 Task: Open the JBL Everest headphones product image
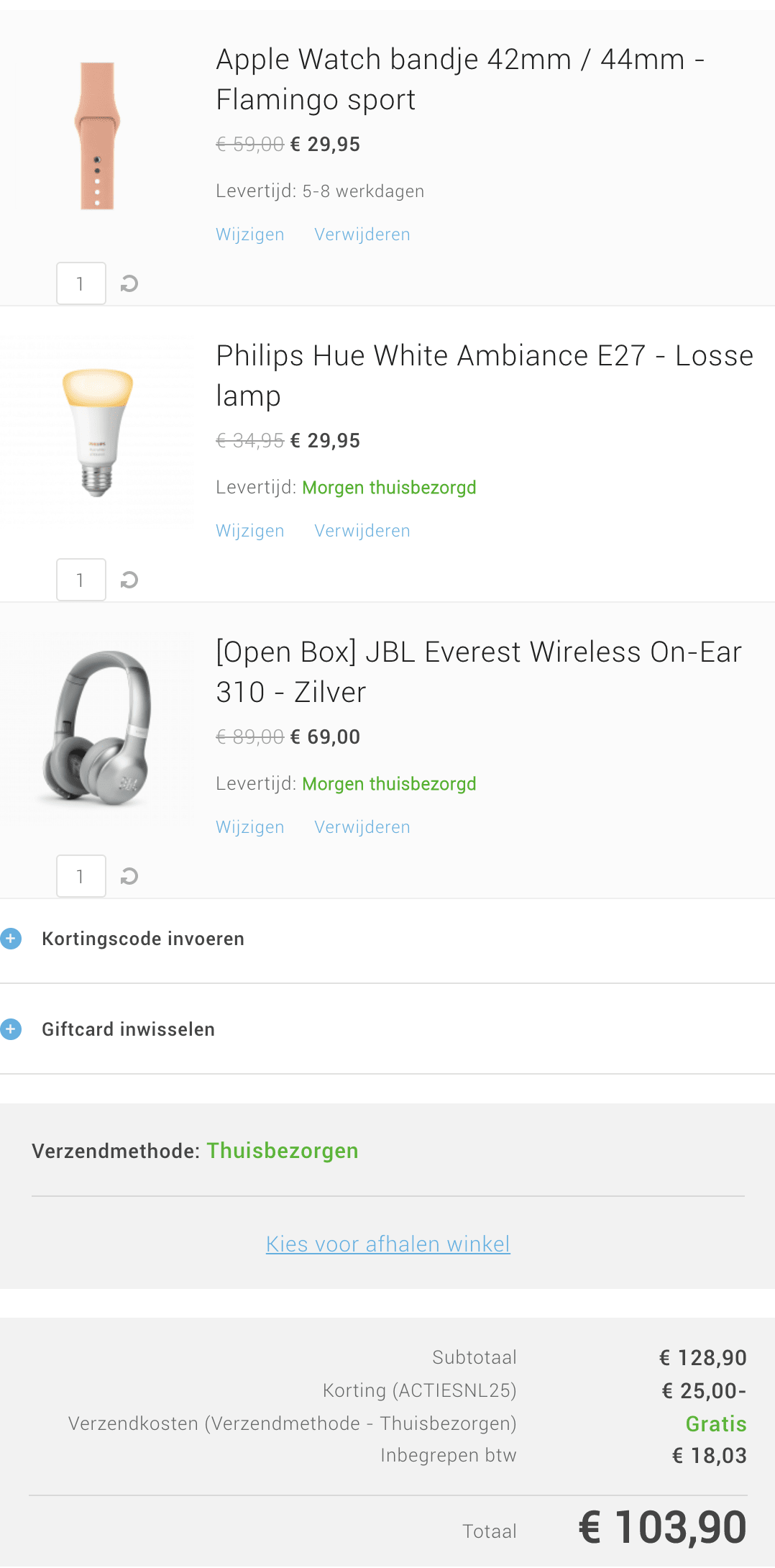coord(98,728)
